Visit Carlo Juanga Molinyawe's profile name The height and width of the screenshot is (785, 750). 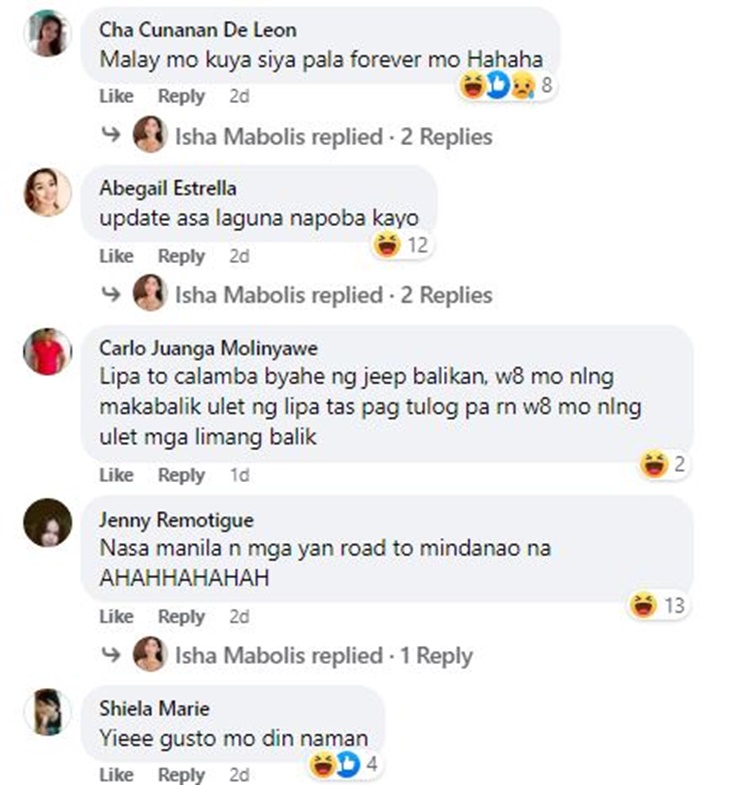click(x=208, y=348)
